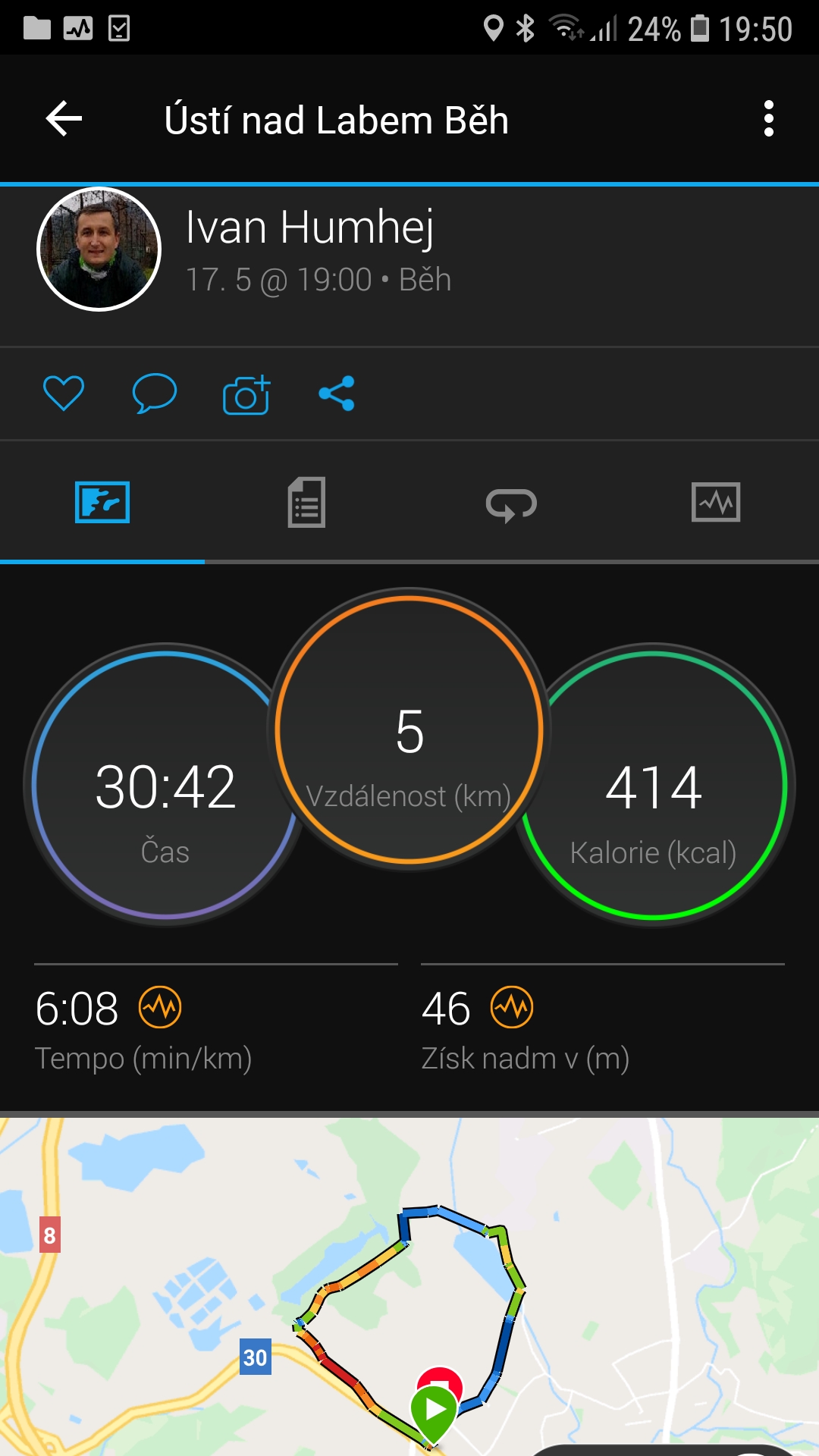Screen dimensions: 819x1456
Task: Switch to the charts tab
Action: tap(717, 502)
